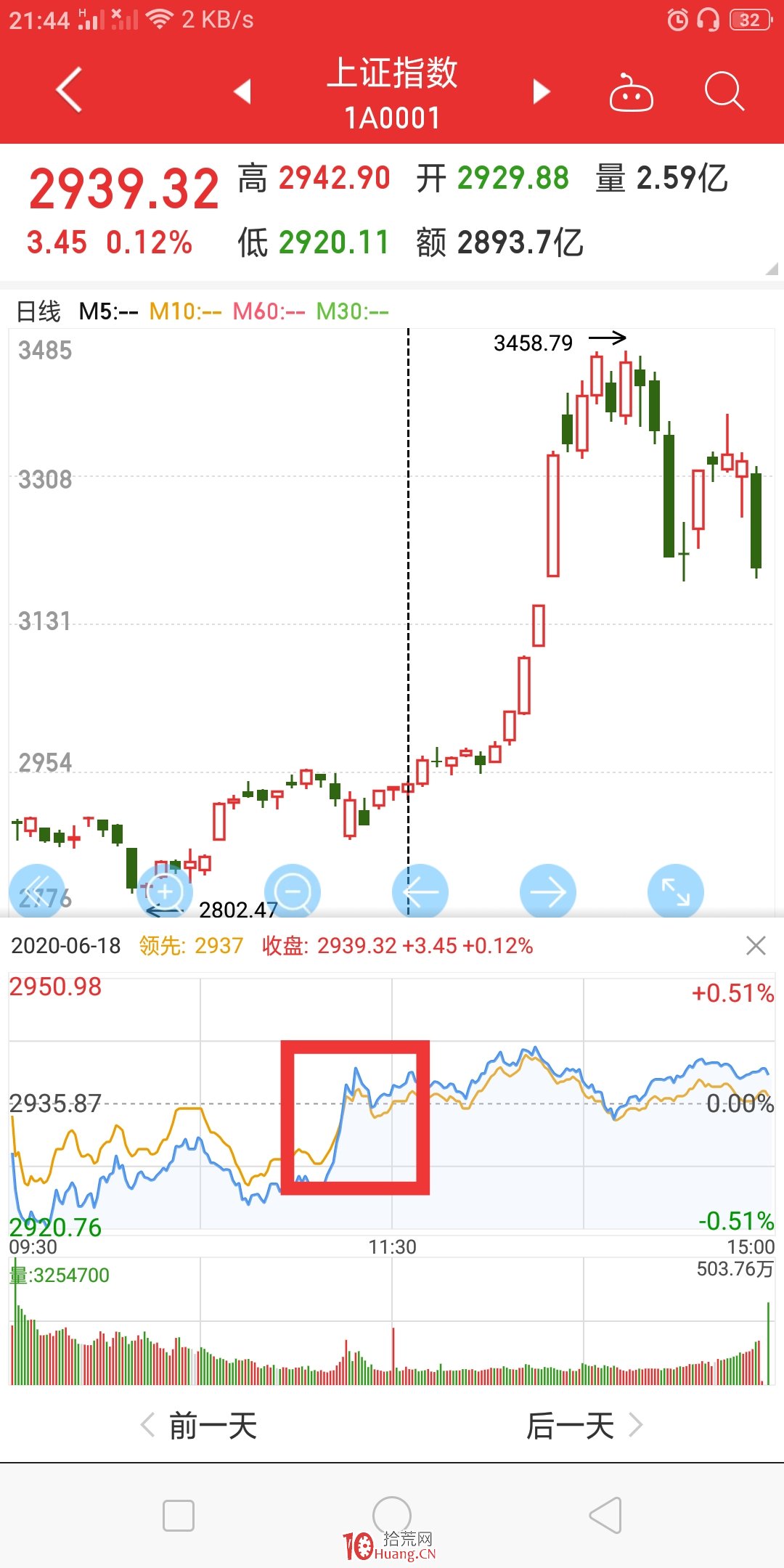Viewport: 784px width, 1568px height.
Task: Move chart cursor one day right
Action: 548,891
